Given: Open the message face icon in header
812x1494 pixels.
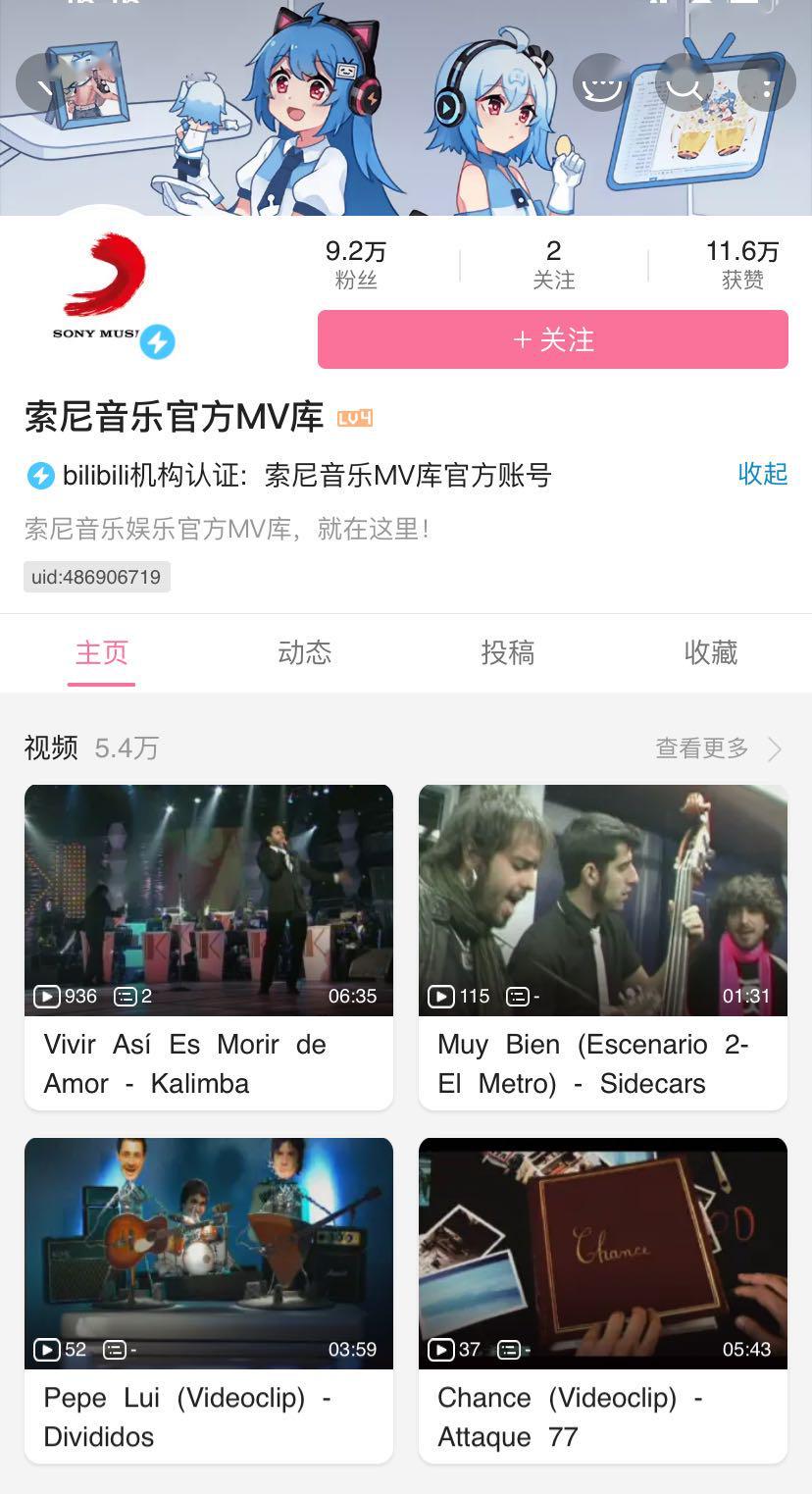Looking at the screenshot, I should tap(601, 84).
